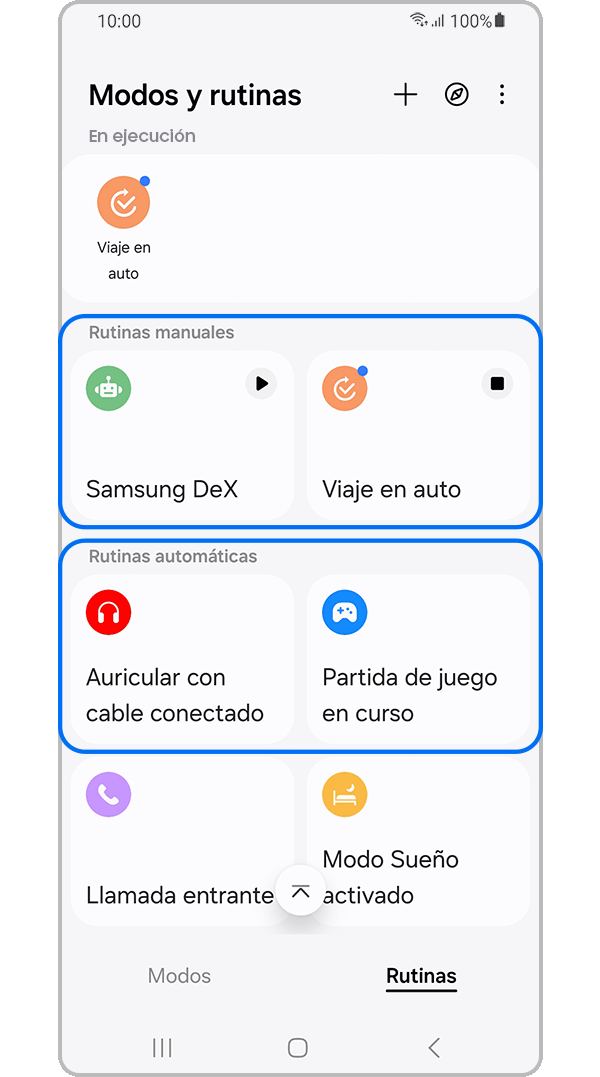Add a new routine with the plus icon

tap(405, 95)
